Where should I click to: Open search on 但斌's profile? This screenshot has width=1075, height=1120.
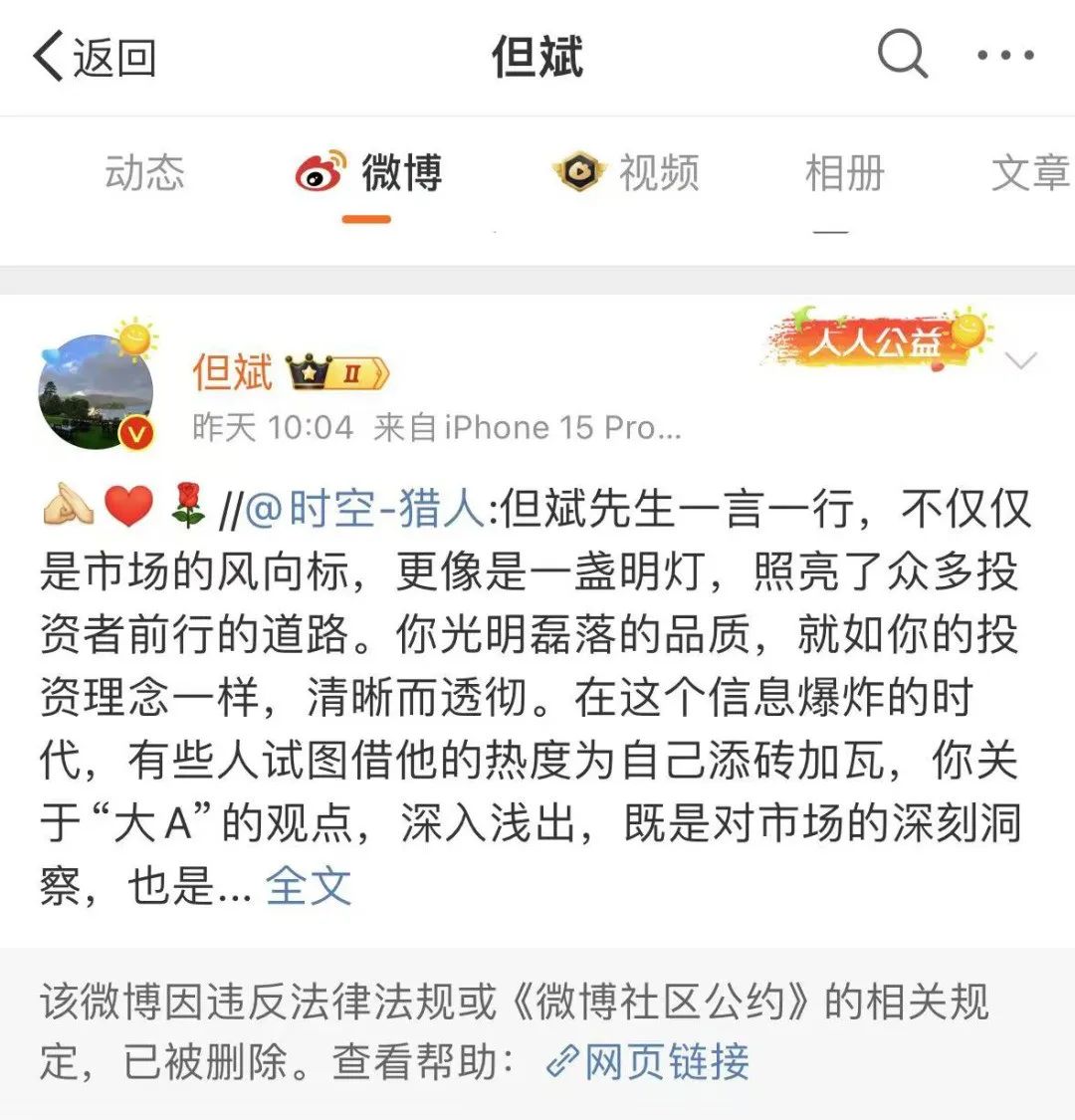(902, 55)
